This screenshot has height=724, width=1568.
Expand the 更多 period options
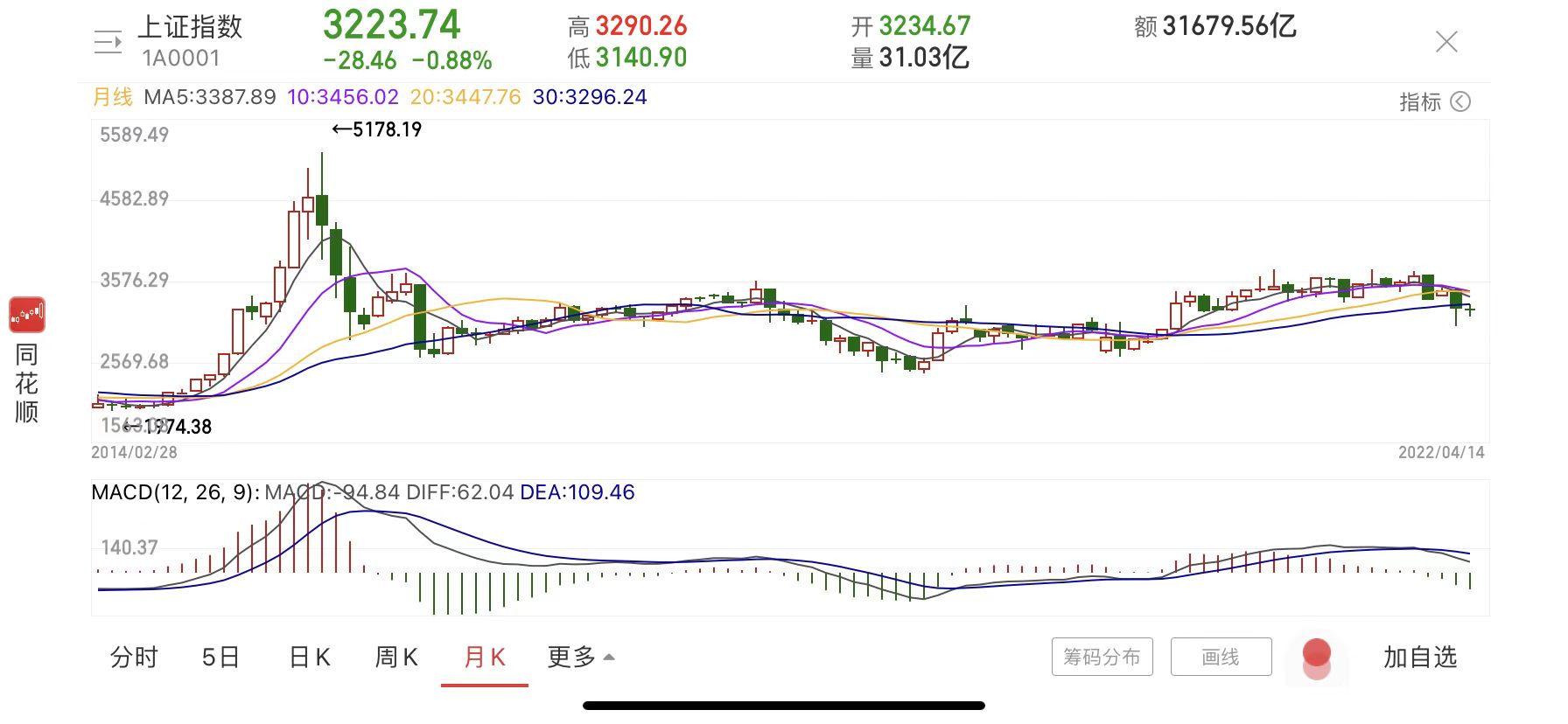(580, 658)
